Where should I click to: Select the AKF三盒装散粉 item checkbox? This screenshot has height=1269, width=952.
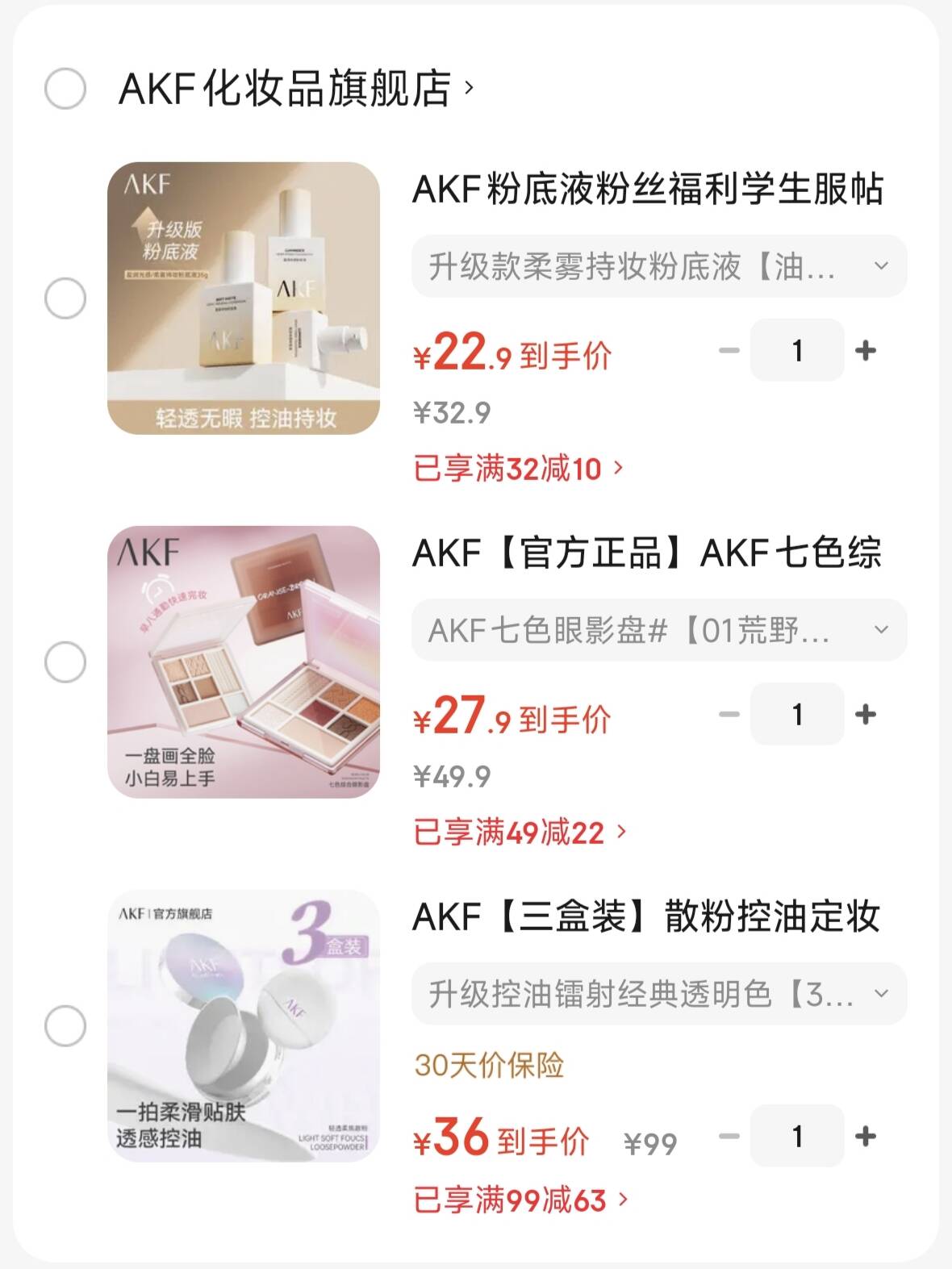click(65, 1026)
